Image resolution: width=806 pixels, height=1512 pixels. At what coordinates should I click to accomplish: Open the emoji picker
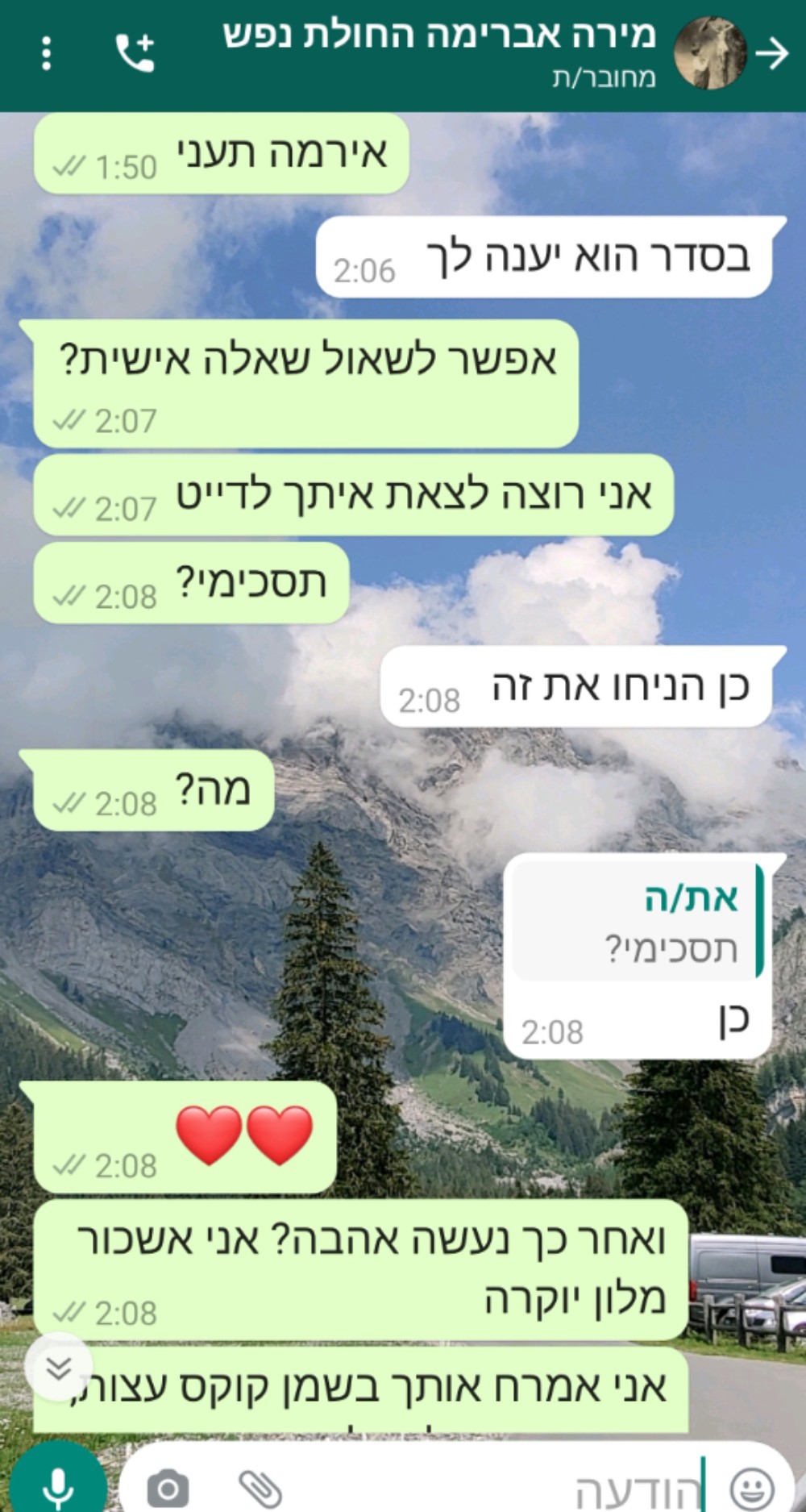751,1488
